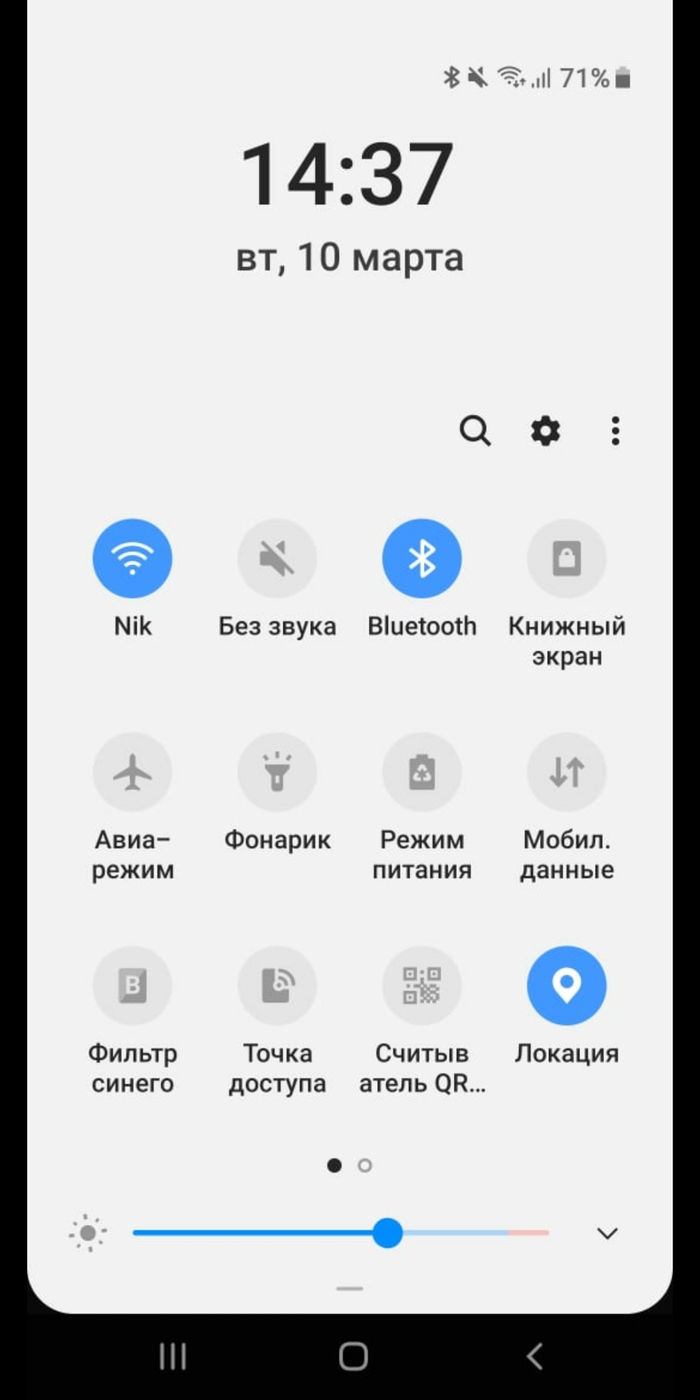This screenshot has width=700, height=1400.
Task: Turn on Авиарежим
Action: pyautogui.click(x=132, y=772)
